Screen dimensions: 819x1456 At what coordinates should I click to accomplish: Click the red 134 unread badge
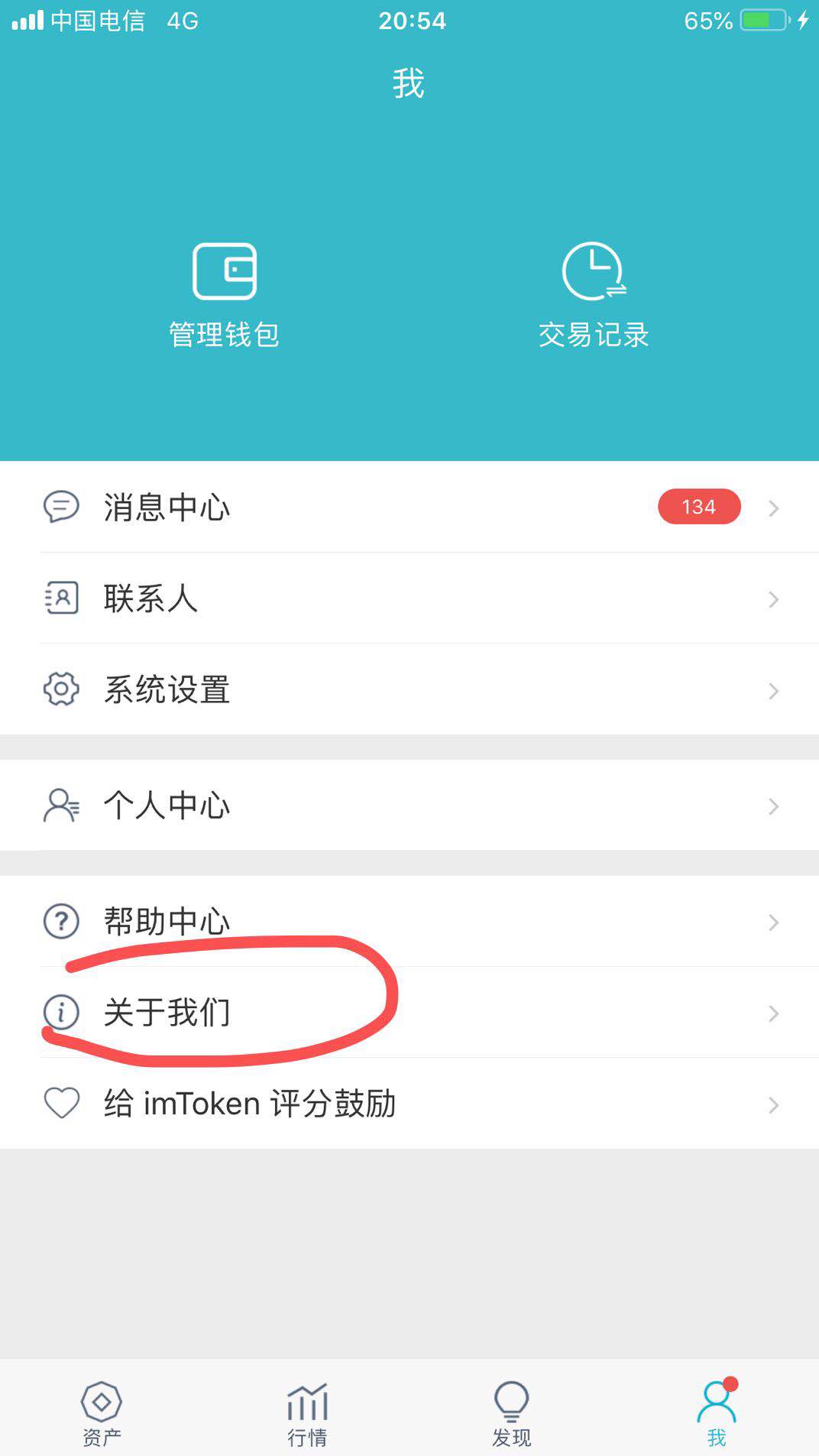tap(699, 507)
